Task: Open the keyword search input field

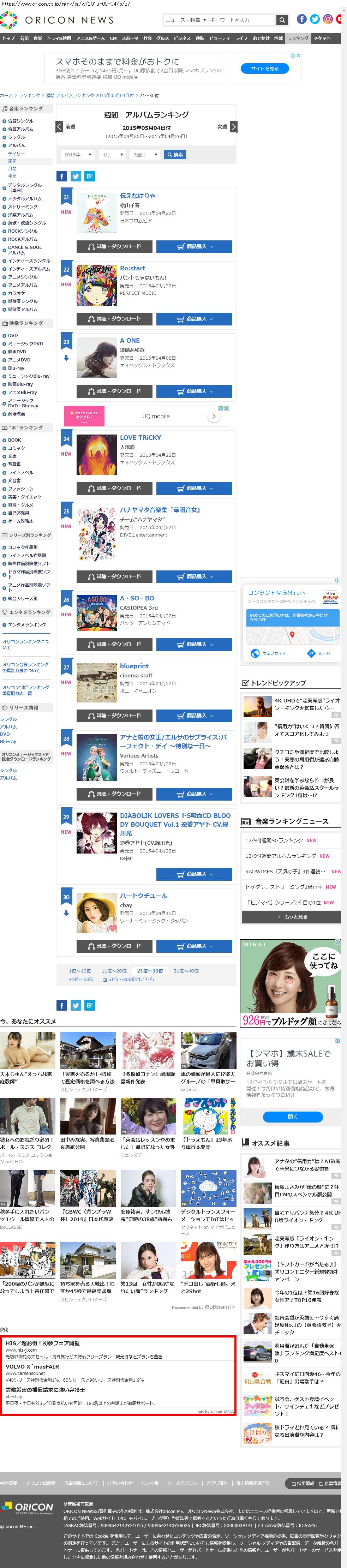Action: tap(240, 20)
